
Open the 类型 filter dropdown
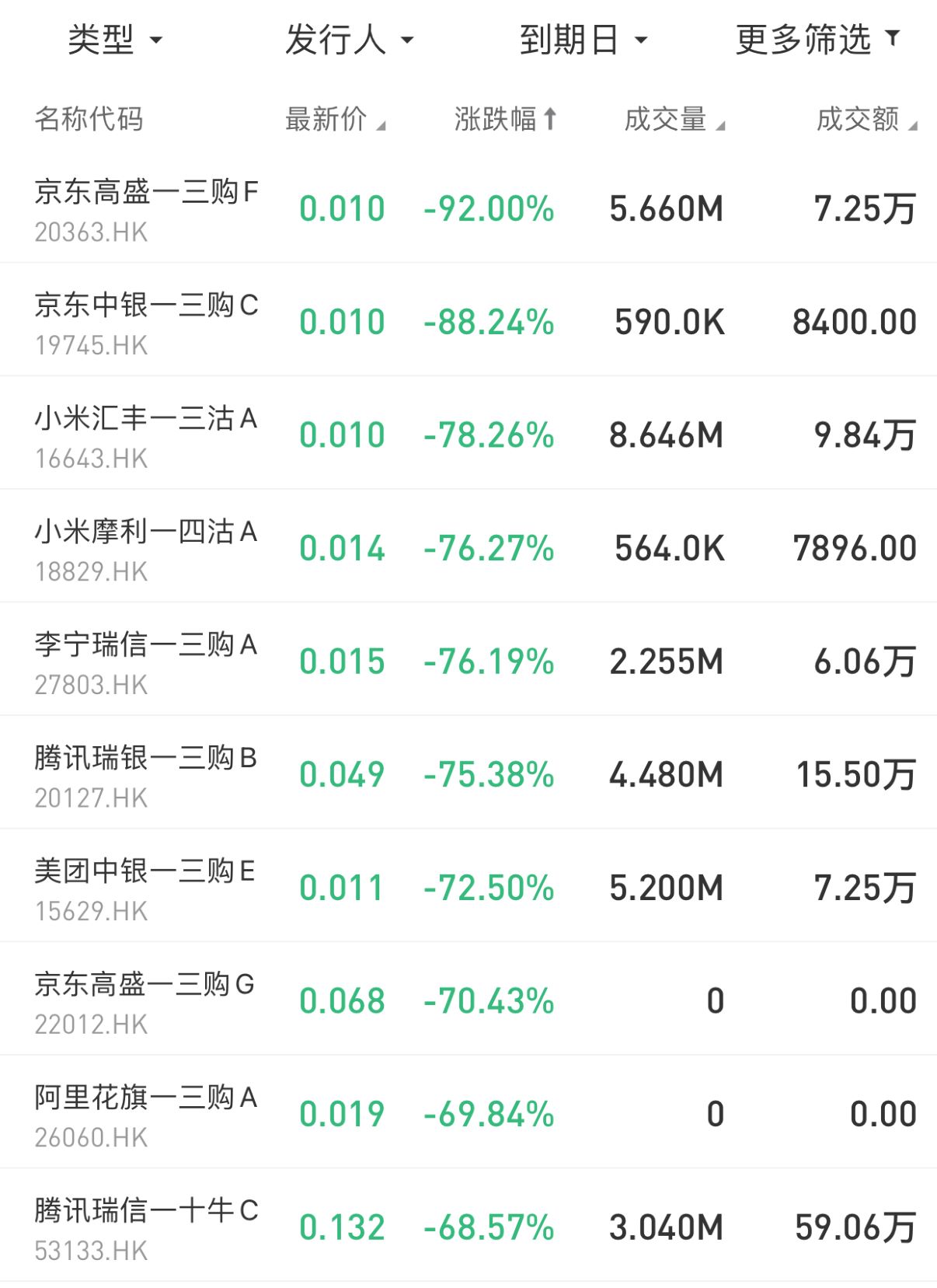click(x=115, y=40)
